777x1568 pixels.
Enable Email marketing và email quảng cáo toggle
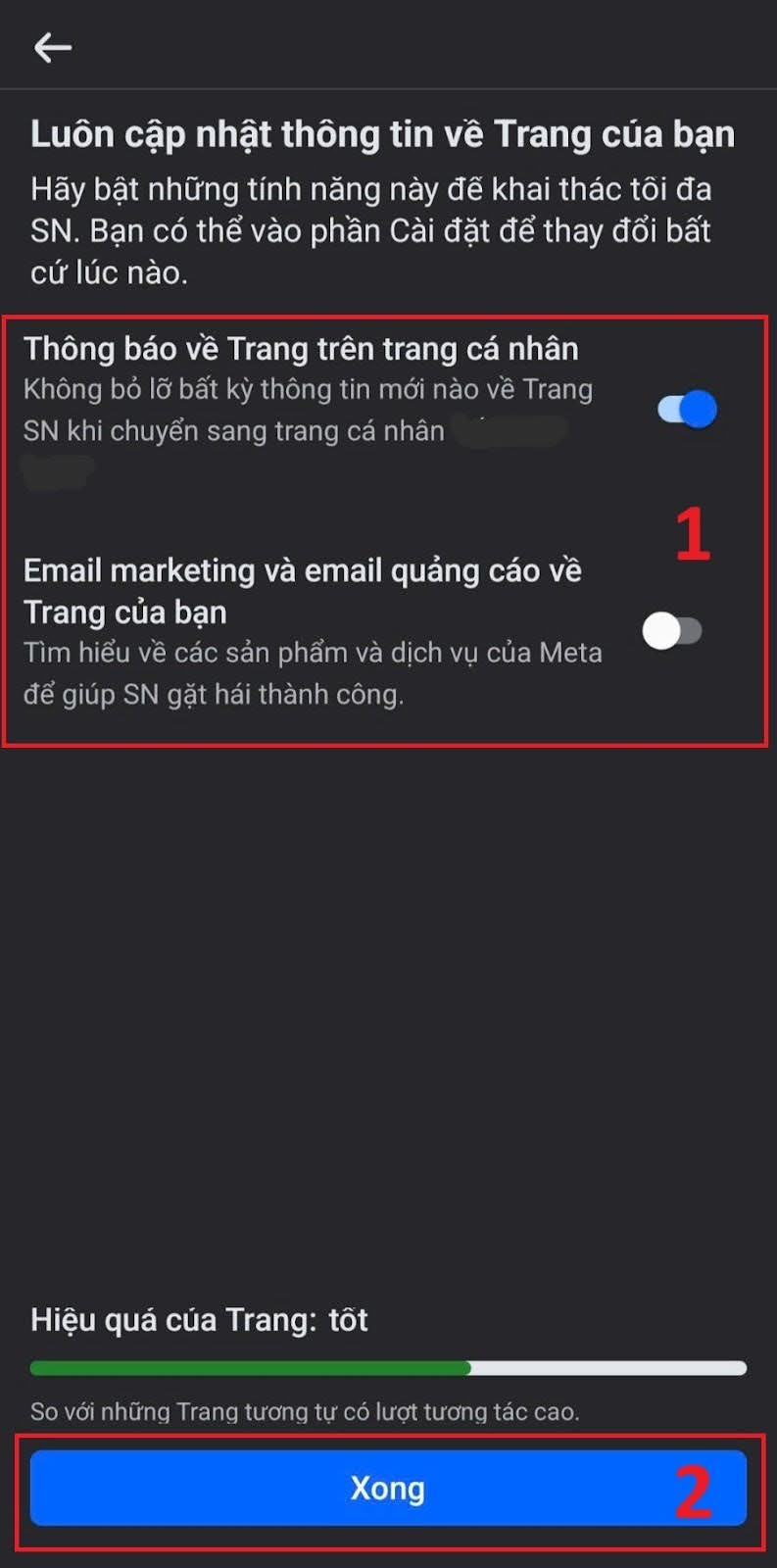pos(672,630)
